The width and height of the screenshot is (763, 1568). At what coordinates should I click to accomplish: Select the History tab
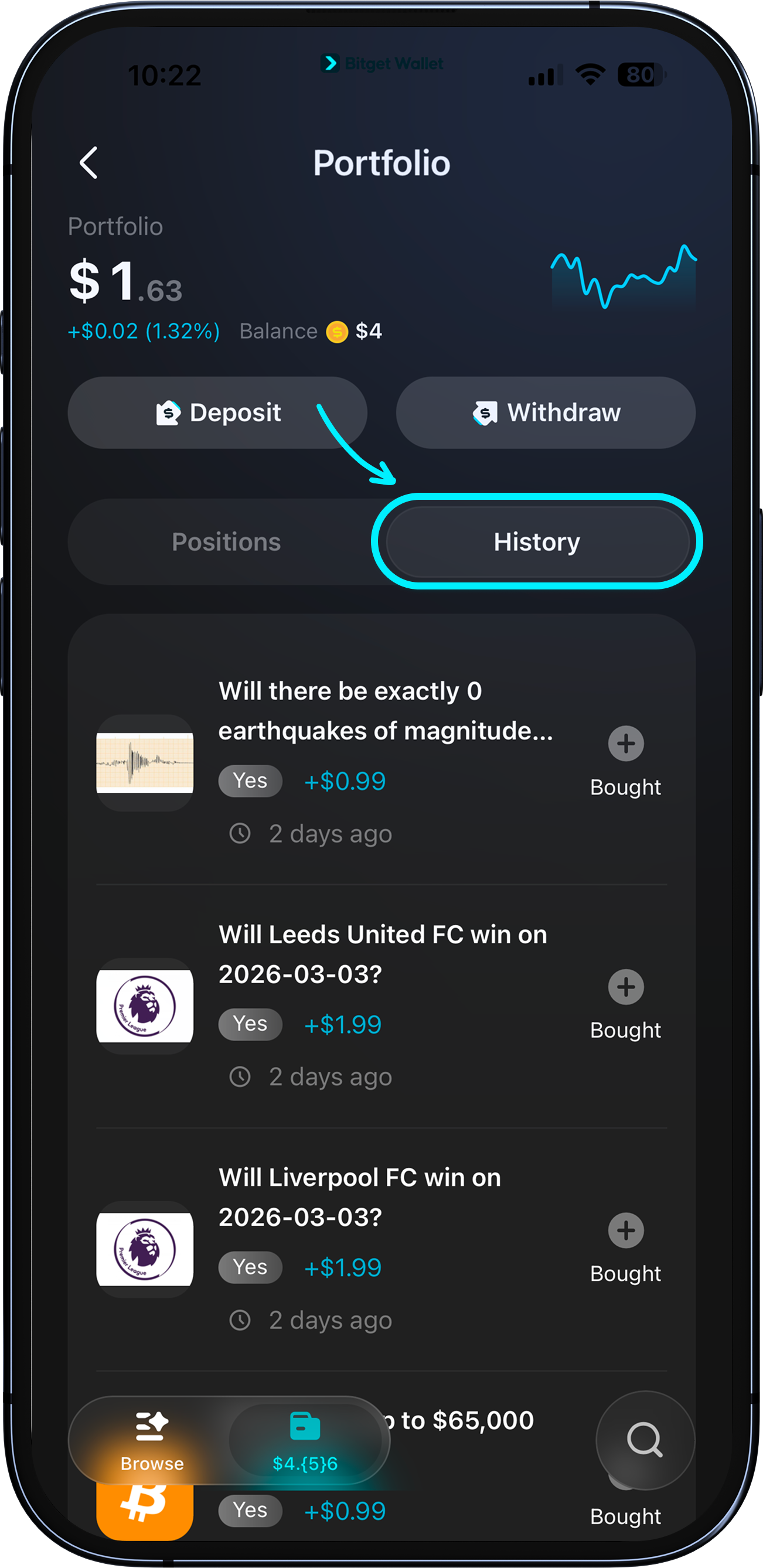[x=536, y=542]
